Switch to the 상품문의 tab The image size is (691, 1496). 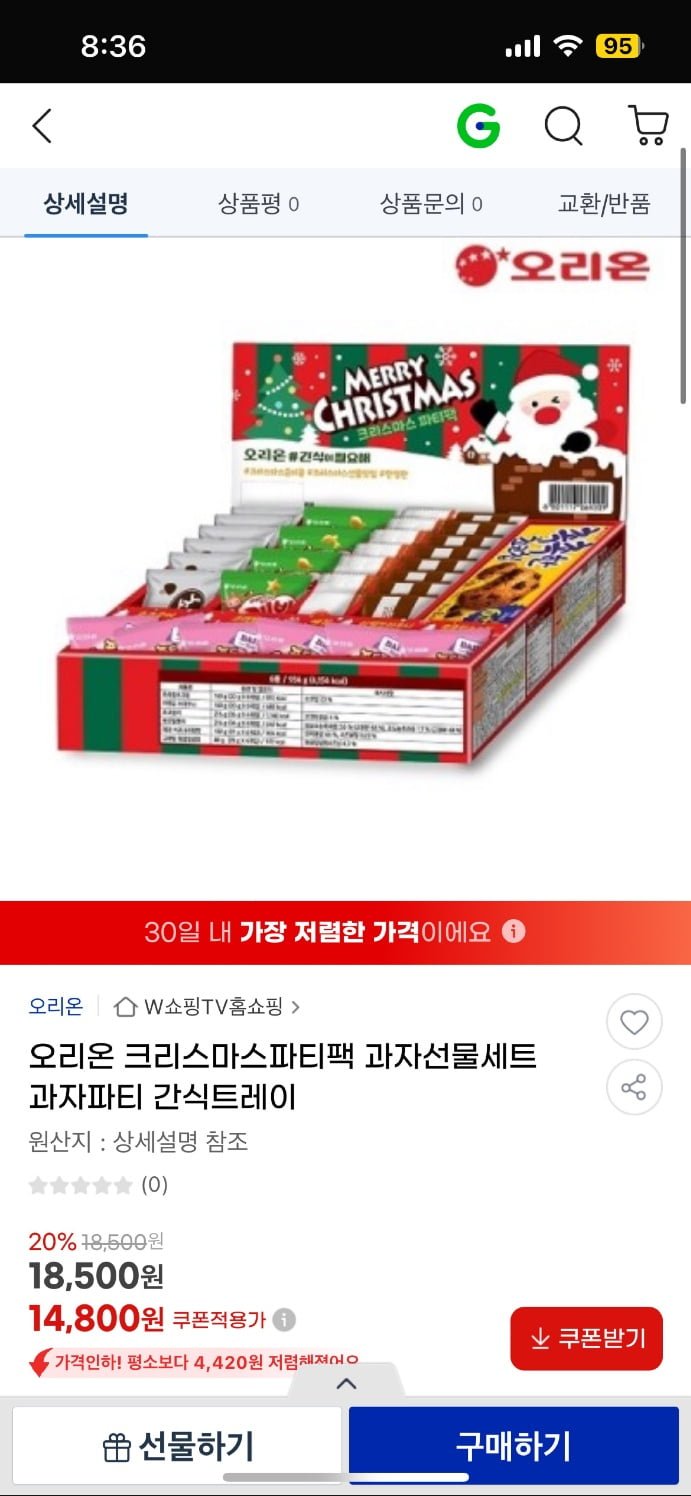click(x=431, y=204)
